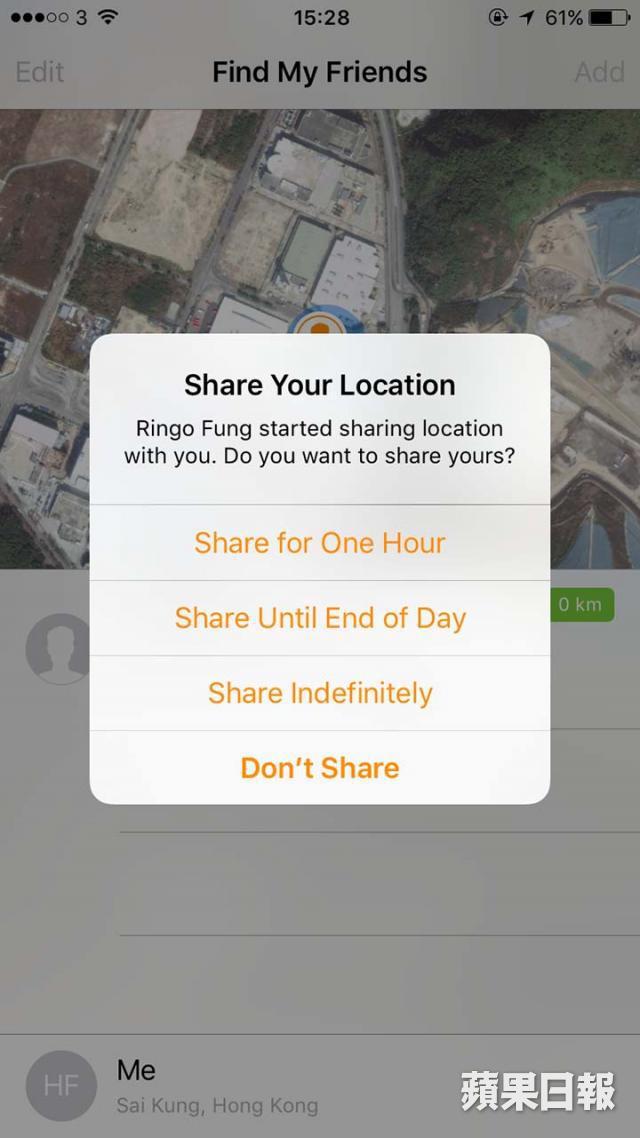Share location for One Hour

320,543
